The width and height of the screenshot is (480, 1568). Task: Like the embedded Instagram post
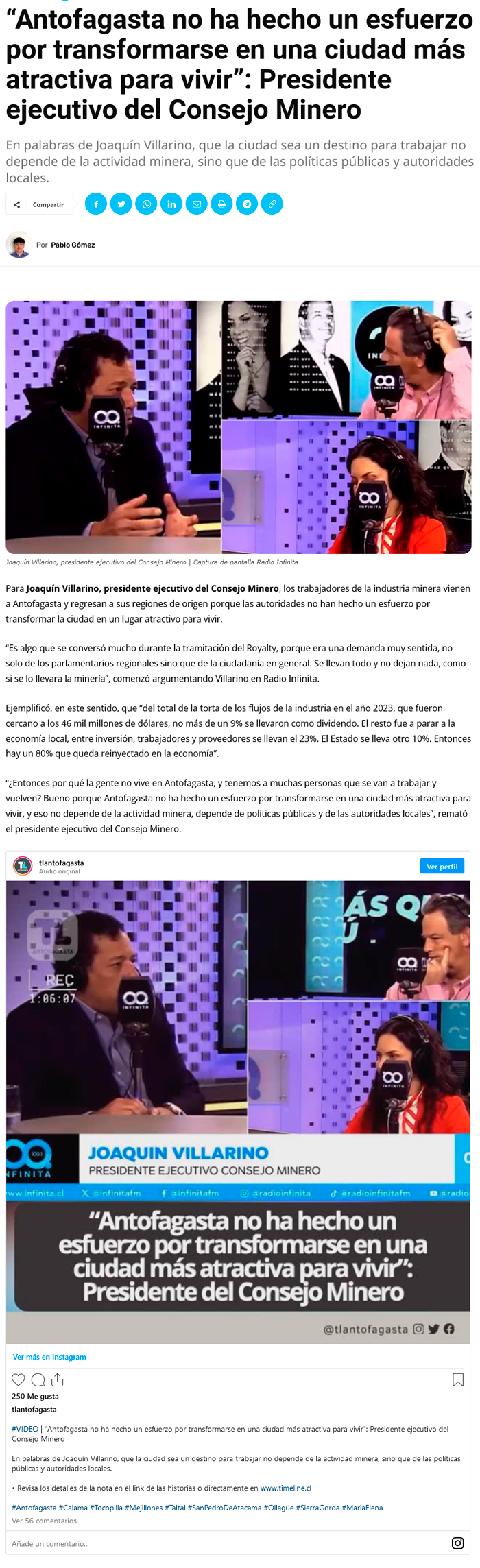19,1379
